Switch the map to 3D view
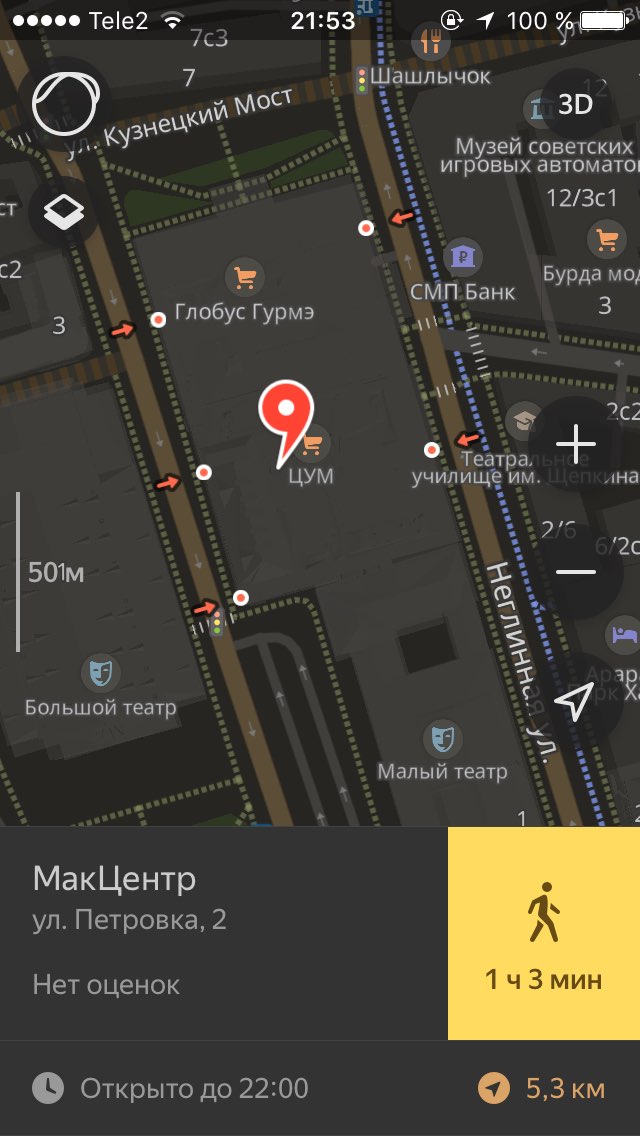The width and height of the screenshot is (640, 1136). pyautogui.click(x=575, y=105)
